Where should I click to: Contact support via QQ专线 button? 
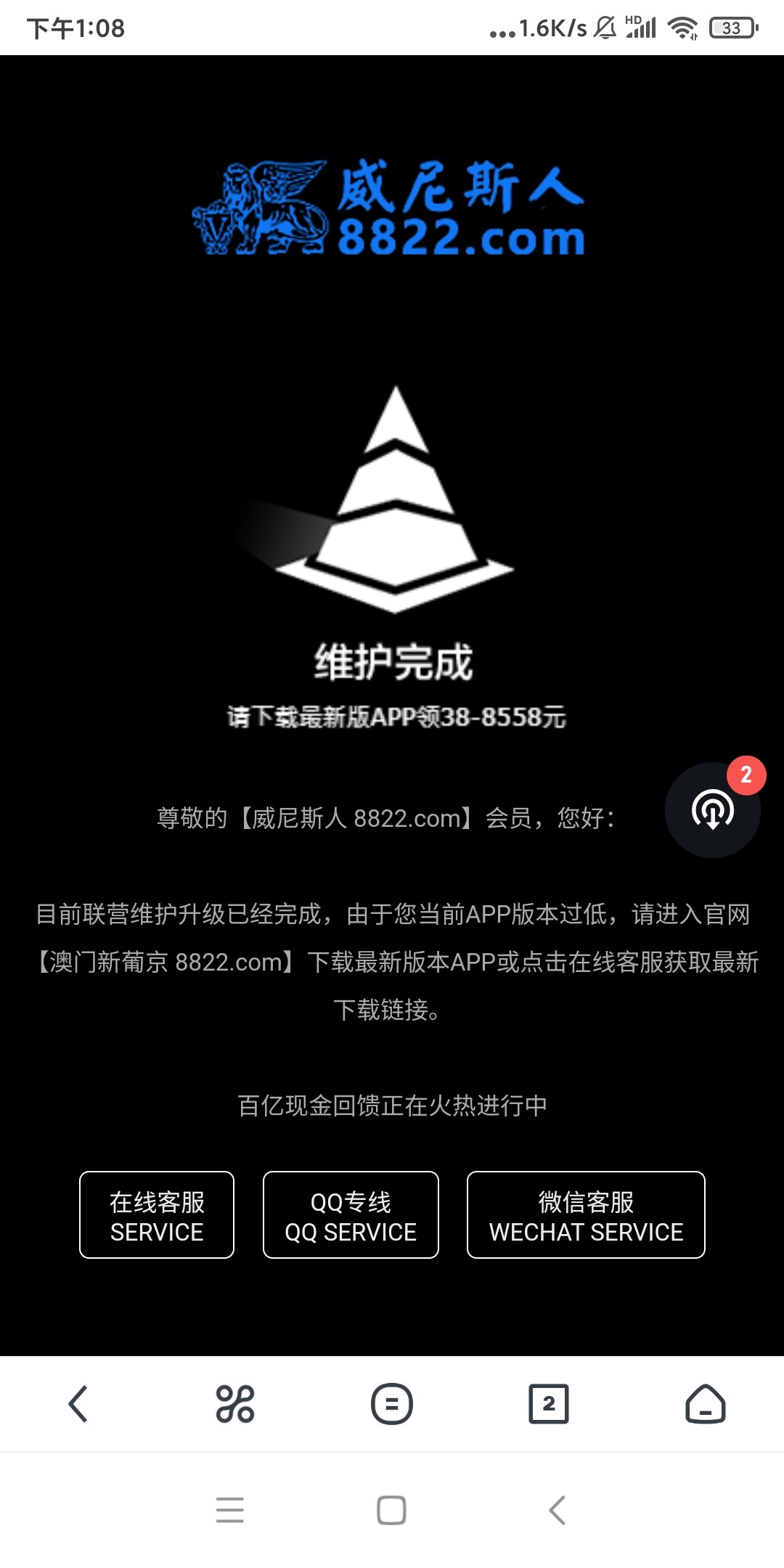click(x=351, y=1214)
